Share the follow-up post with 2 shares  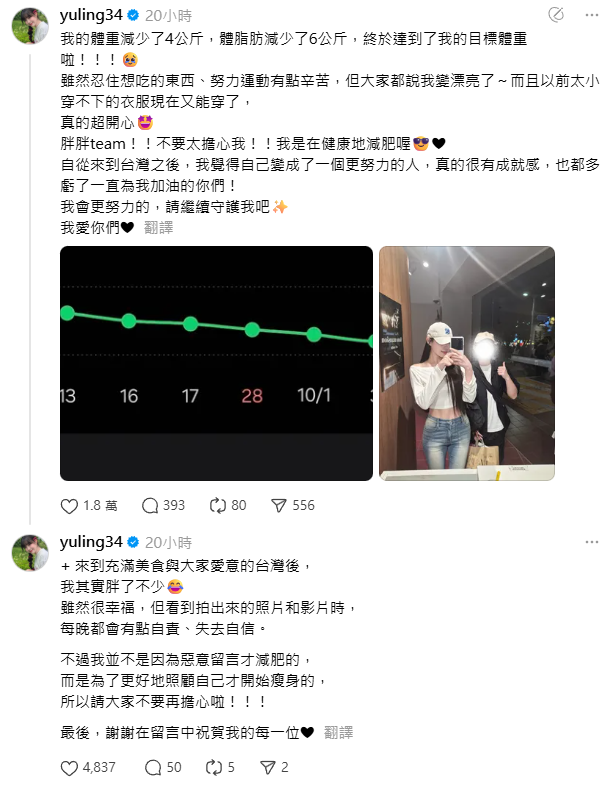pos(268,768)
